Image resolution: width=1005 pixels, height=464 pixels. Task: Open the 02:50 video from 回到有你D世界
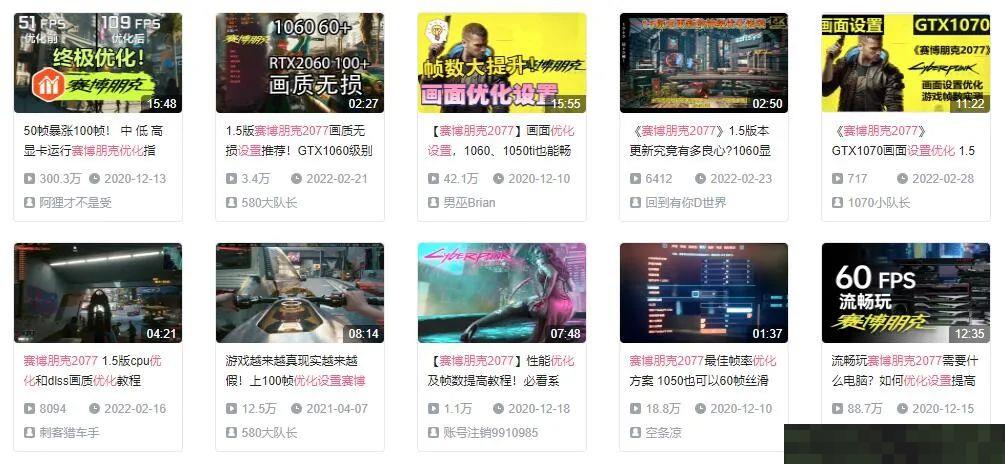(703, 62)
